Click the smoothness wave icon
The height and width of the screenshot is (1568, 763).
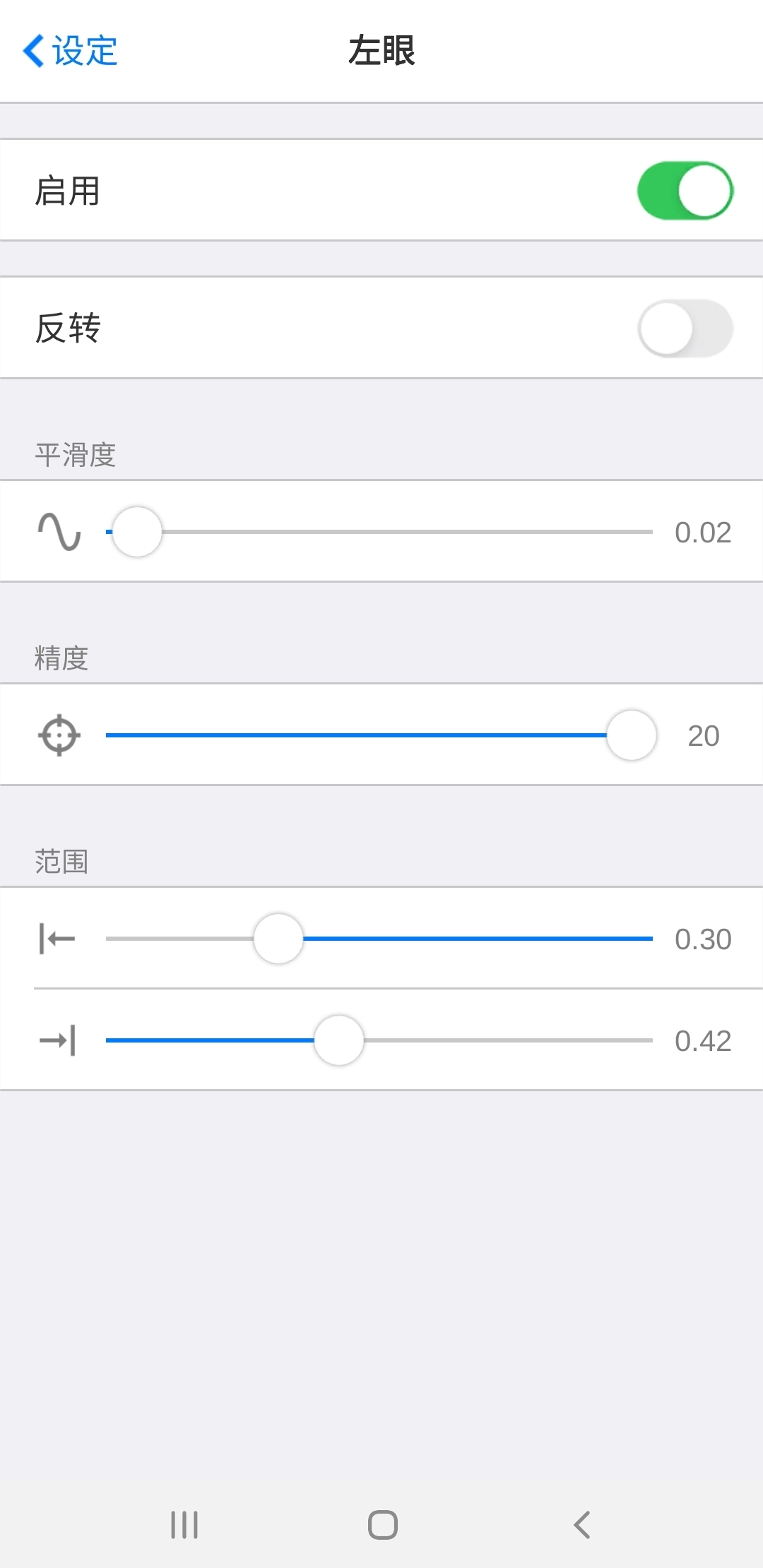pos(58,532)
